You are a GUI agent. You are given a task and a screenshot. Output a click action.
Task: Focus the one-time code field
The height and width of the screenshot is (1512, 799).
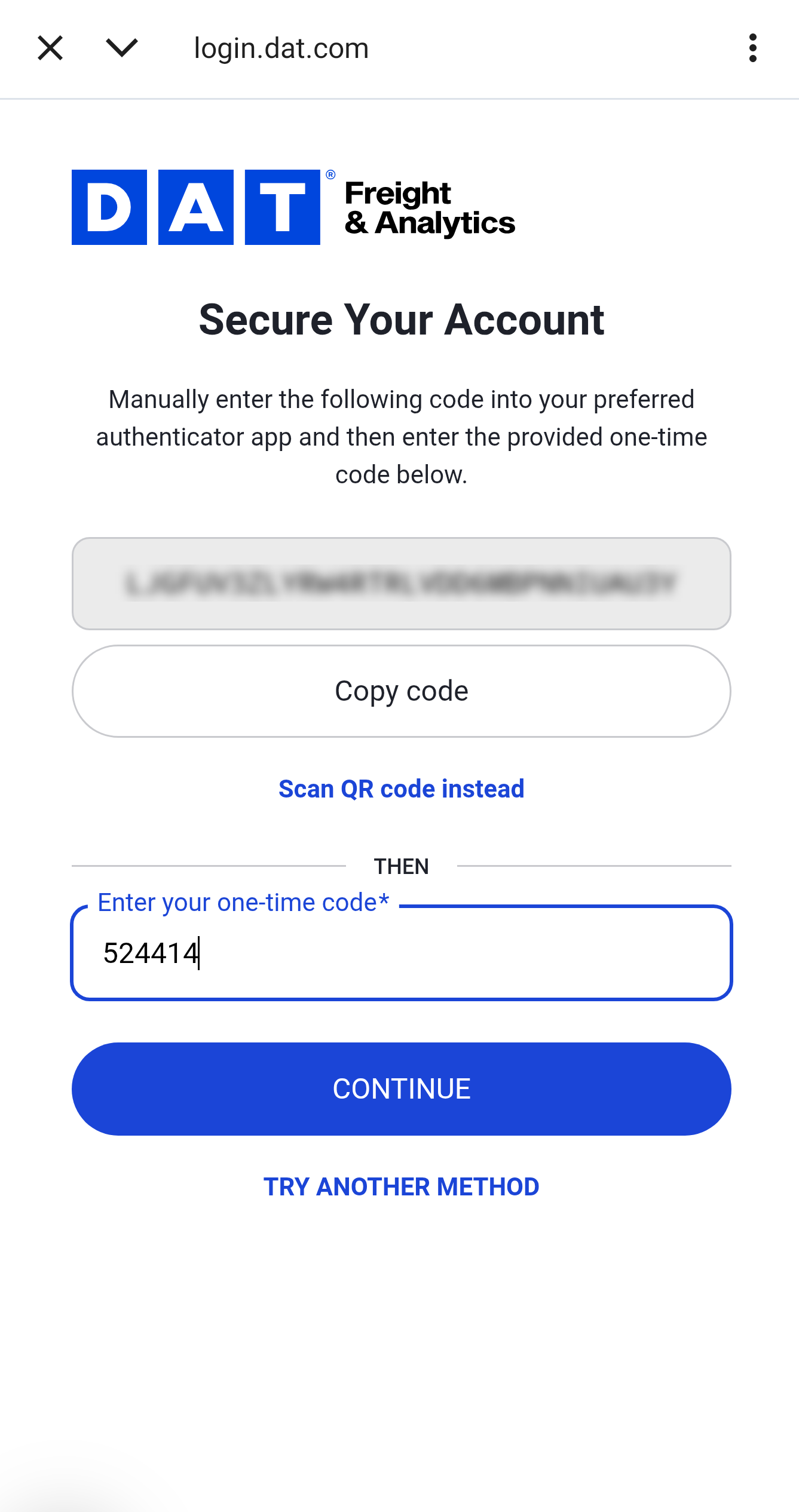pyautogui.click(x=401, y=953)
